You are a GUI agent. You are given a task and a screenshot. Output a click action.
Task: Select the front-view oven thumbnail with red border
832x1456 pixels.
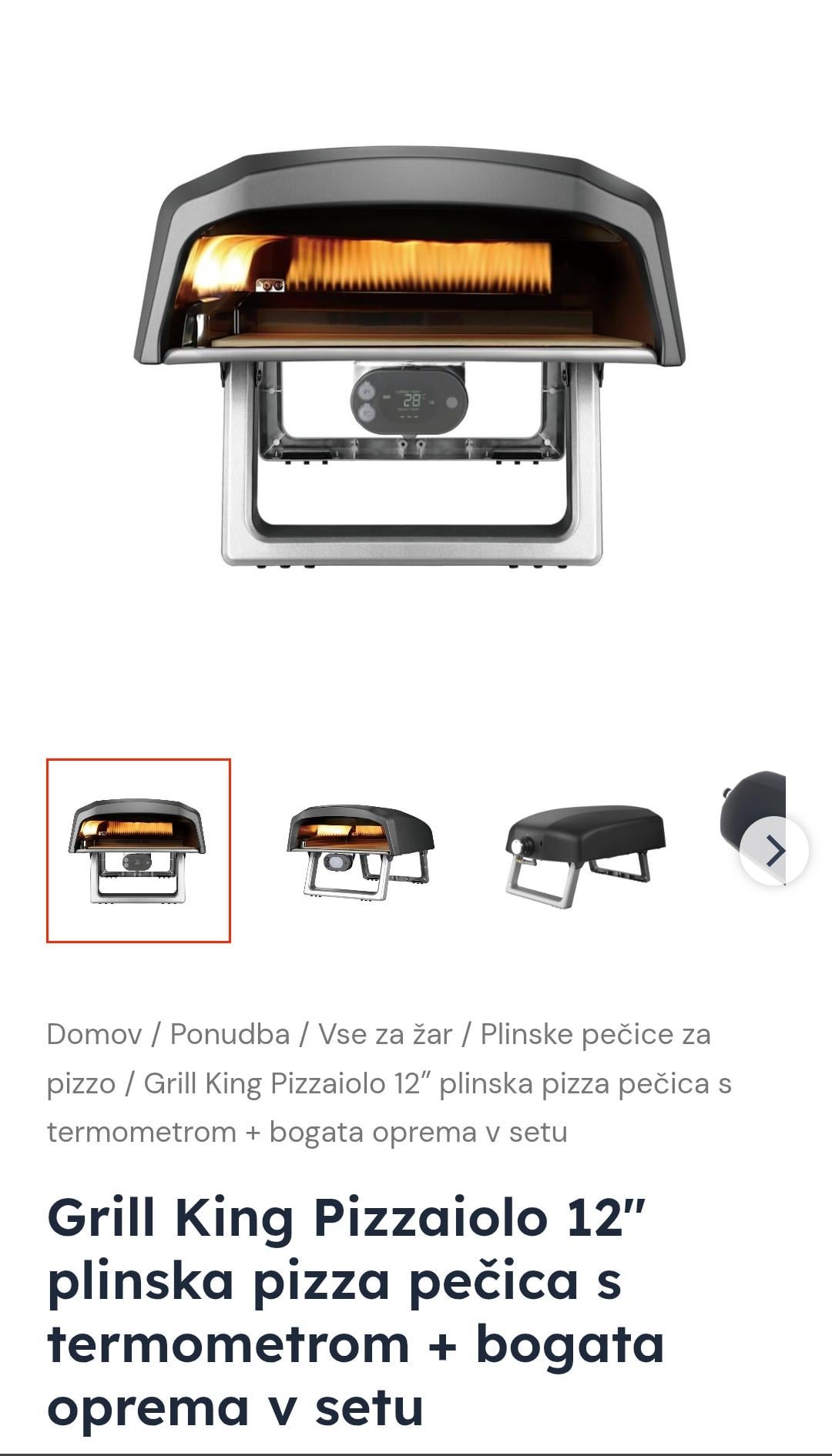click(x=139, y=851)
